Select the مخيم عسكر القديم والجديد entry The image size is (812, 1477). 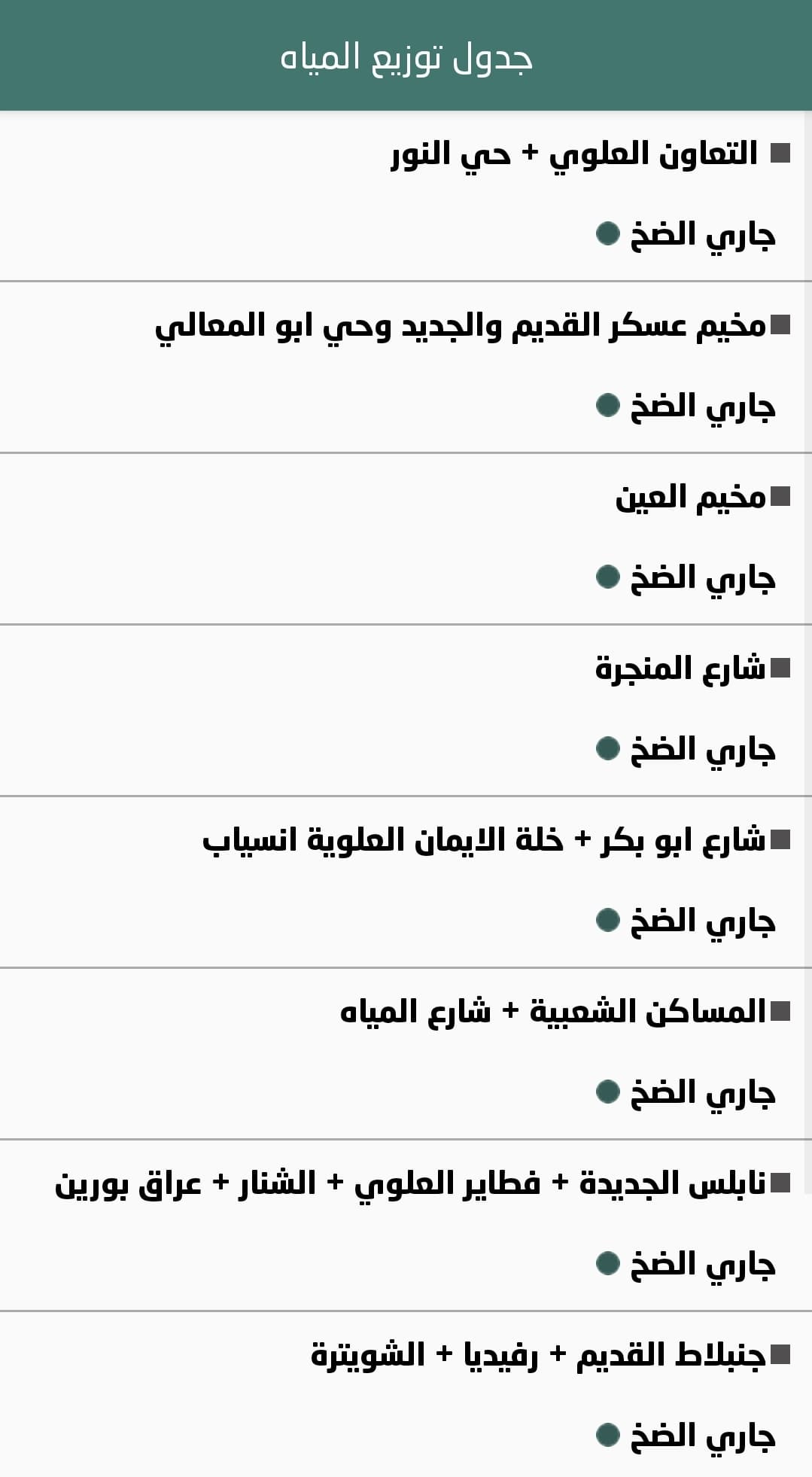(x=406, y=367)
